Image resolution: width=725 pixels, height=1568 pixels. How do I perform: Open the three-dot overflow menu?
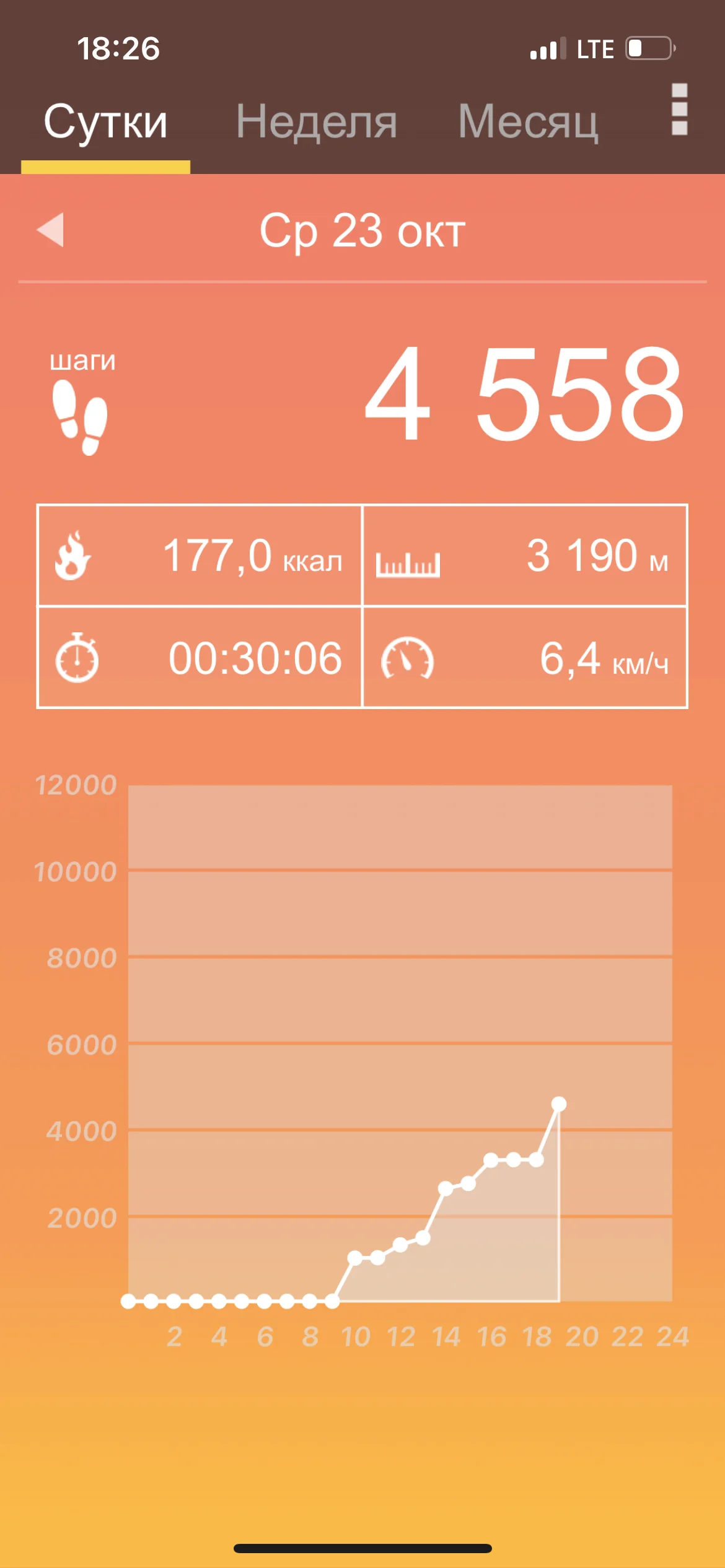click(679, 110)
